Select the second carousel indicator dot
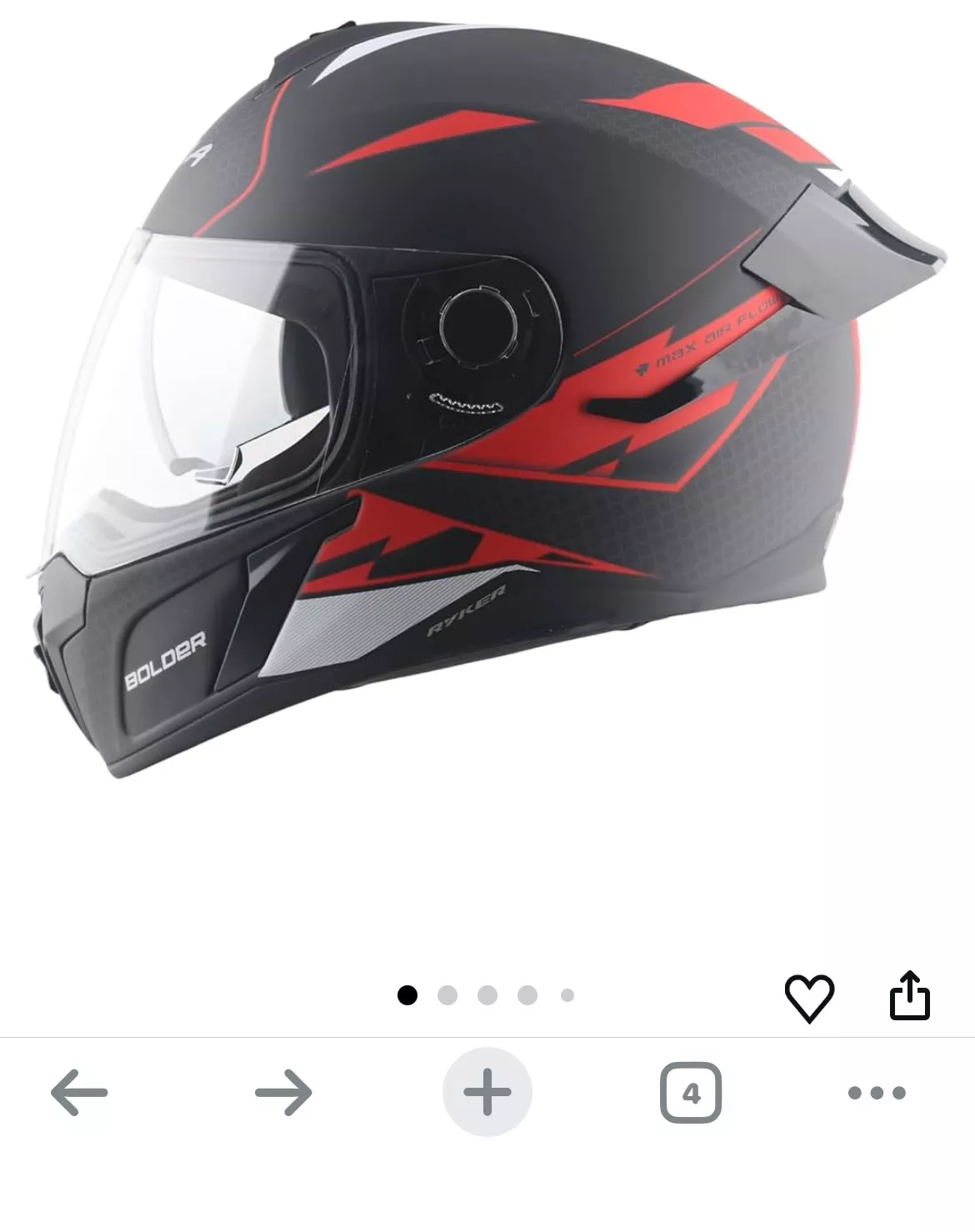 pos(447,993)
